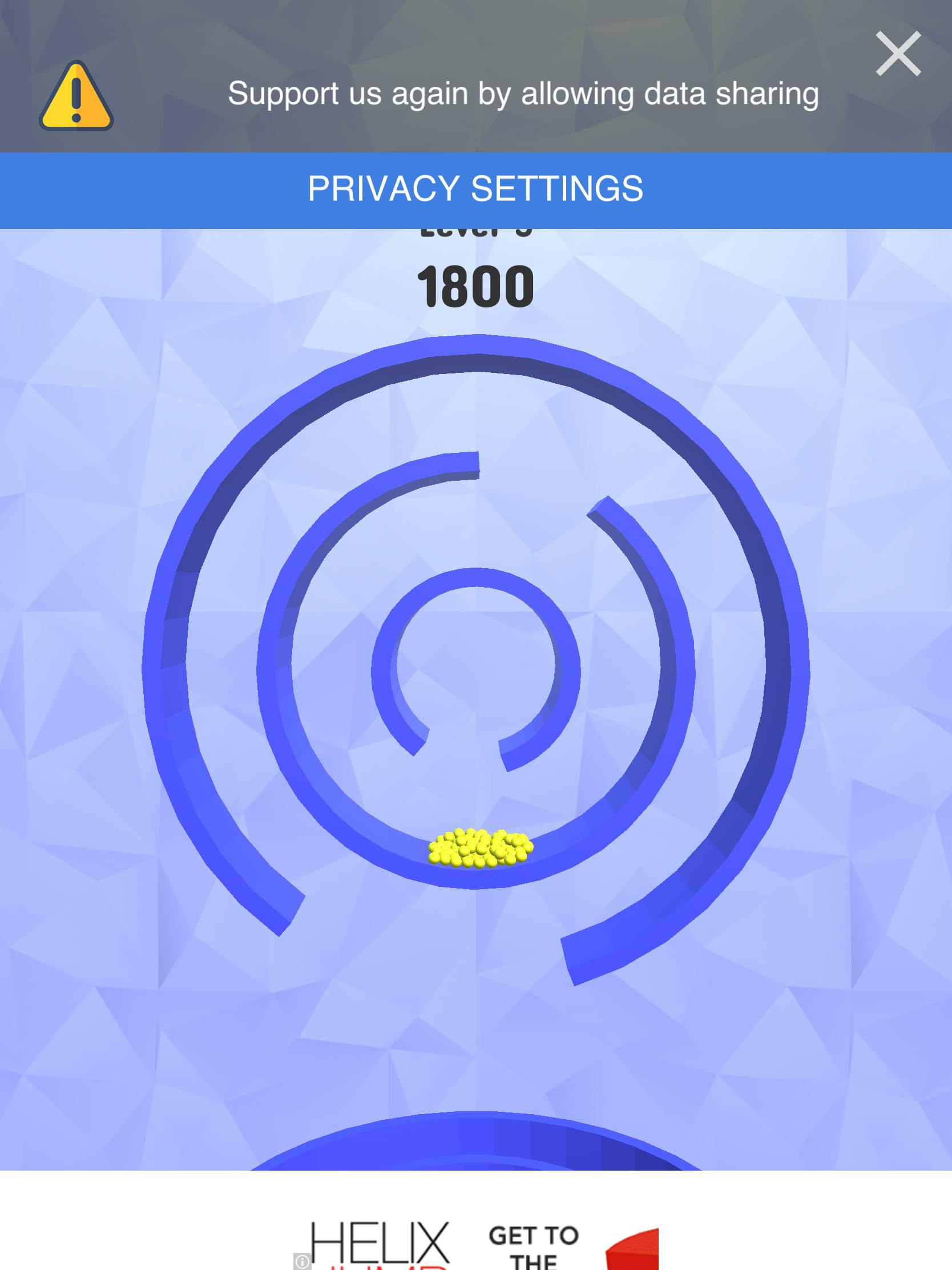Open Privacy Settings

(x=475, y=190)
